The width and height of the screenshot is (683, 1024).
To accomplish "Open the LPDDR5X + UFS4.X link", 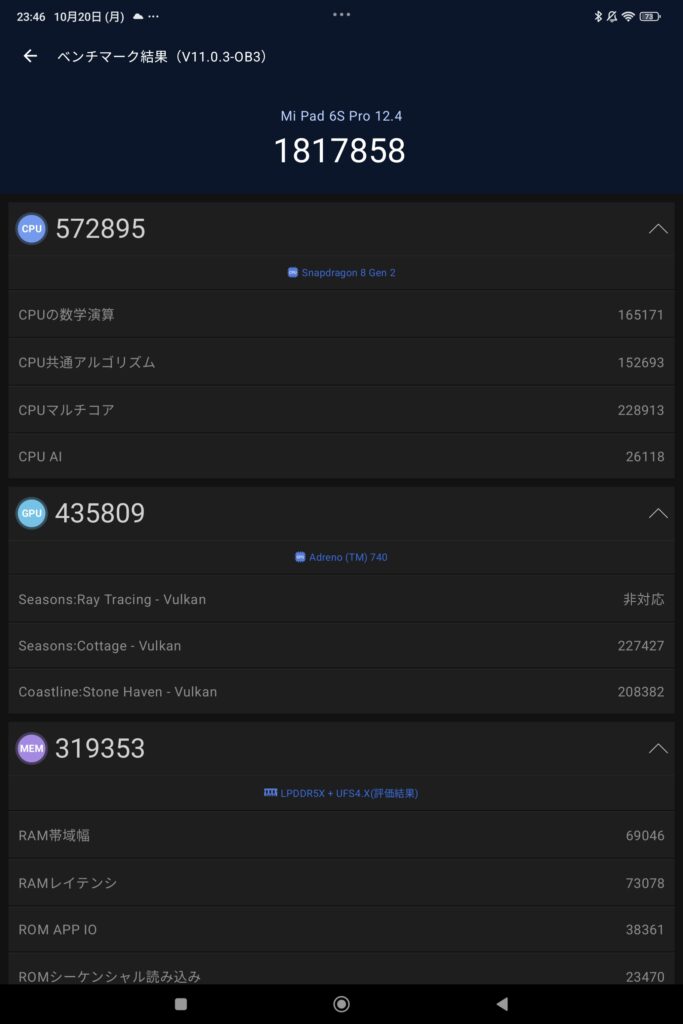I will coord(341,793).
